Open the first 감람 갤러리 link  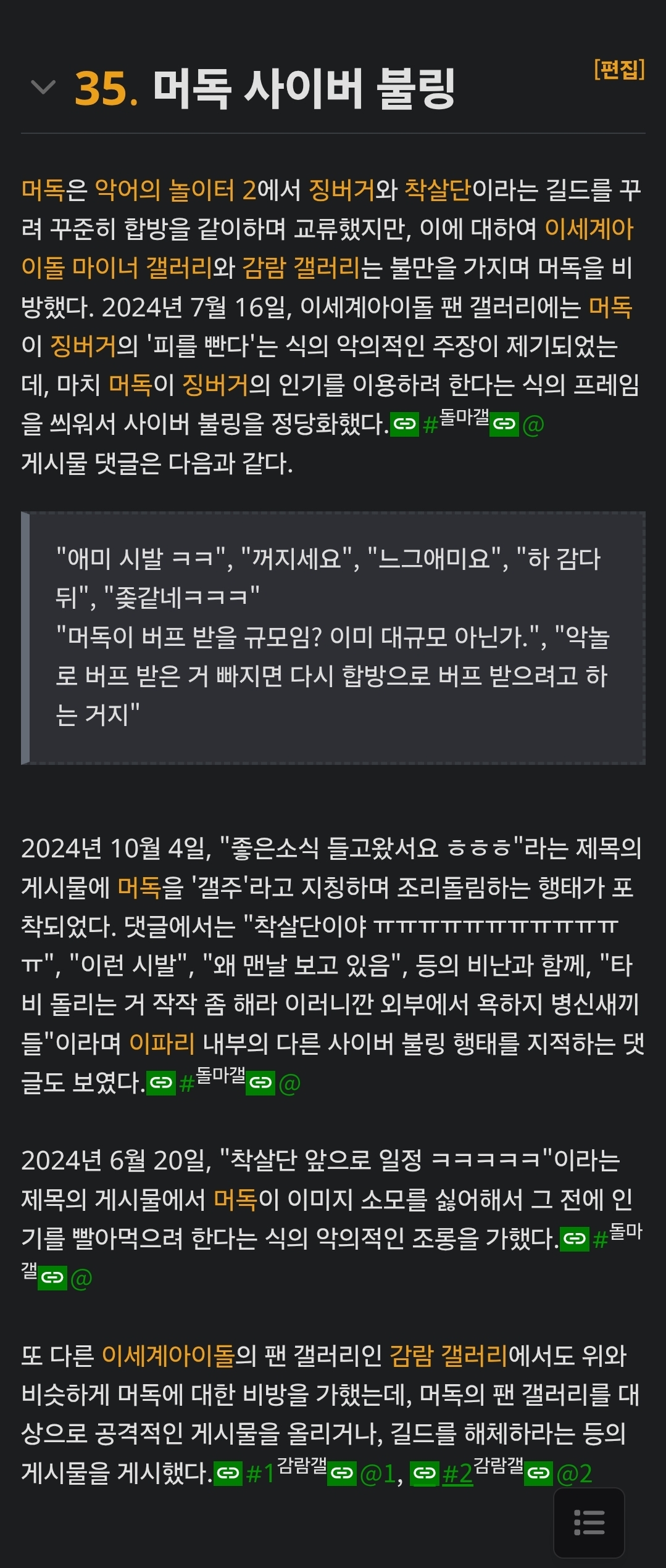click(x=301, y=268)
